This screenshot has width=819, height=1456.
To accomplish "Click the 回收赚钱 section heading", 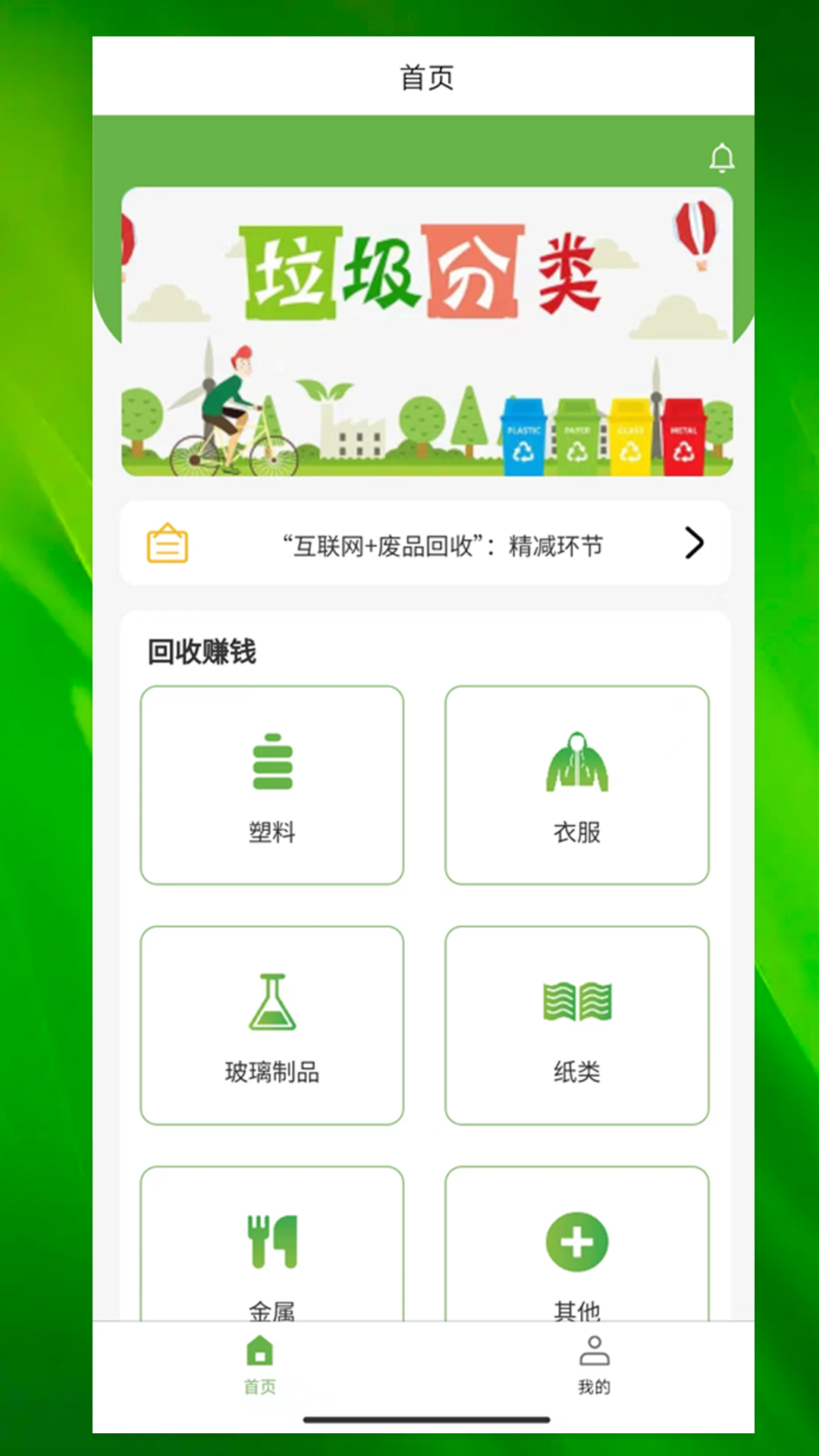I will tap(203, 651).
